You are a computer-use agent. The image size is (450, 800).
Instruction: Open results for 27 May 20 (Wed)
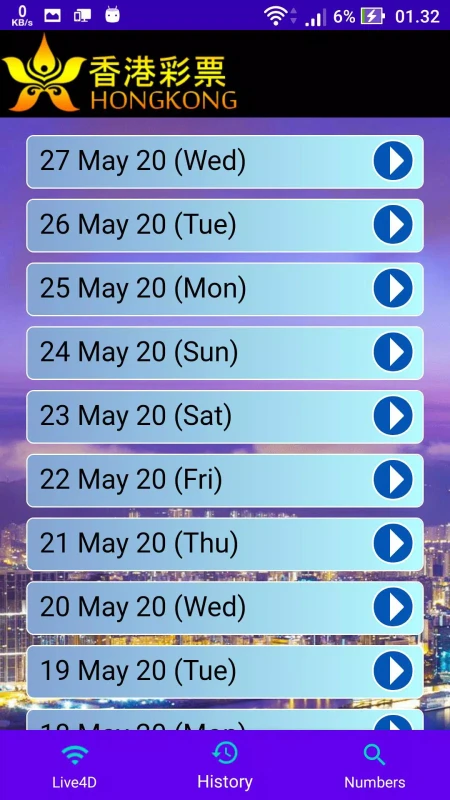225,162
